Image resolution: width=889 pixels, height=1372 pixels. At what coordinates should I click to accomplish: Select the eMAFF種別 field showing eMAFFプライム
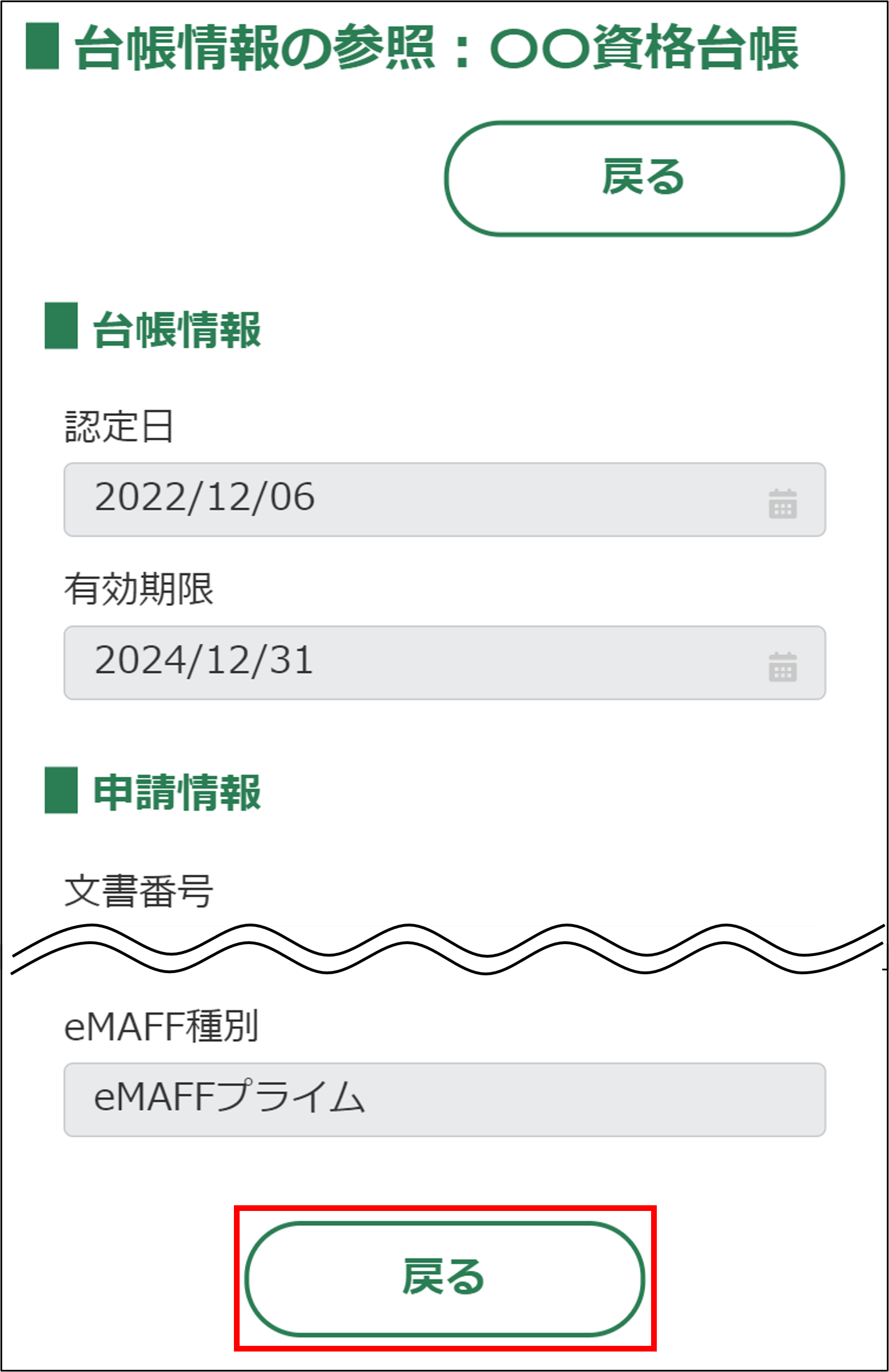tap(444, 1099)
